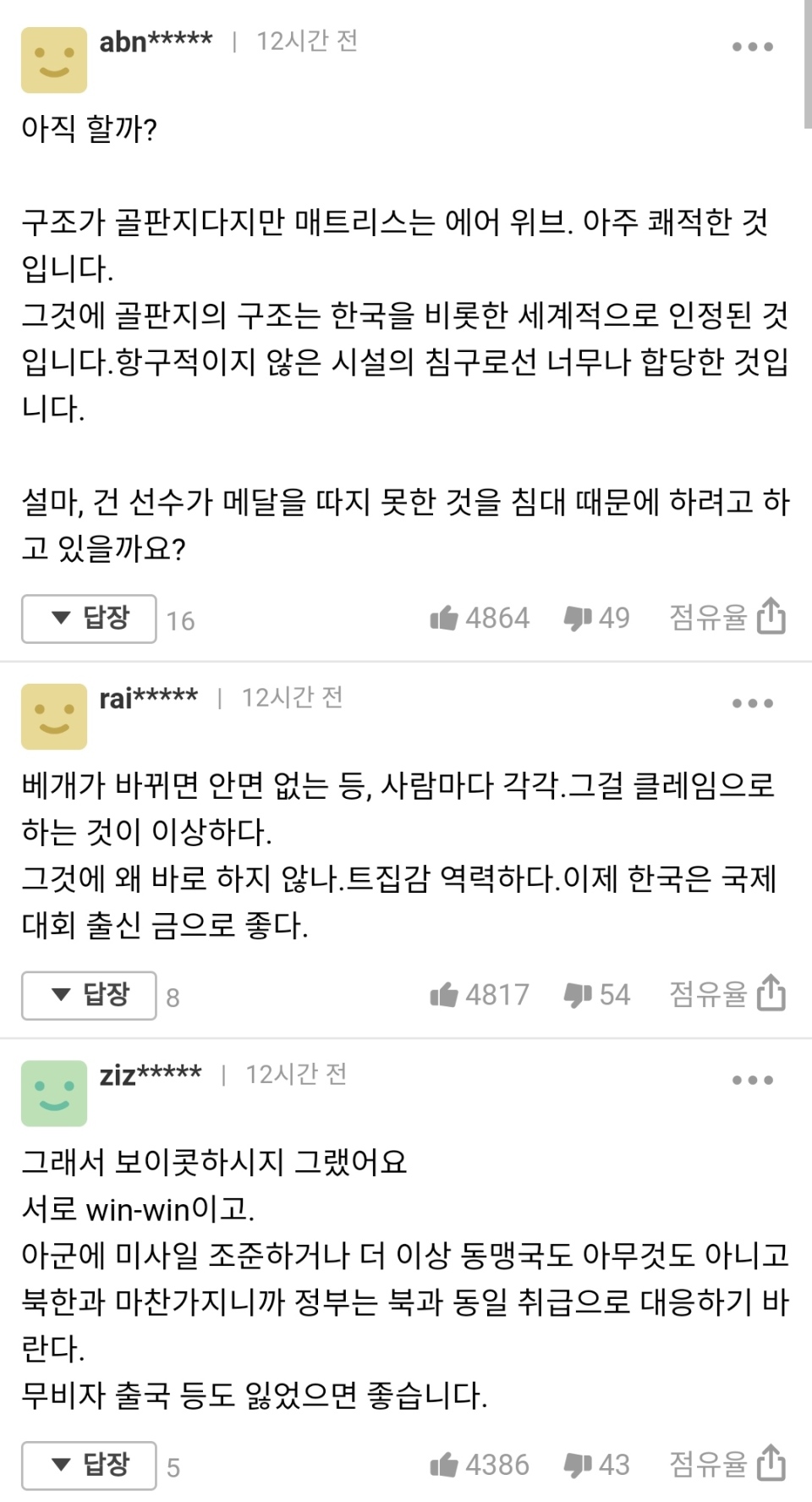Dislike the ziz***** comment

(578, 1466)
